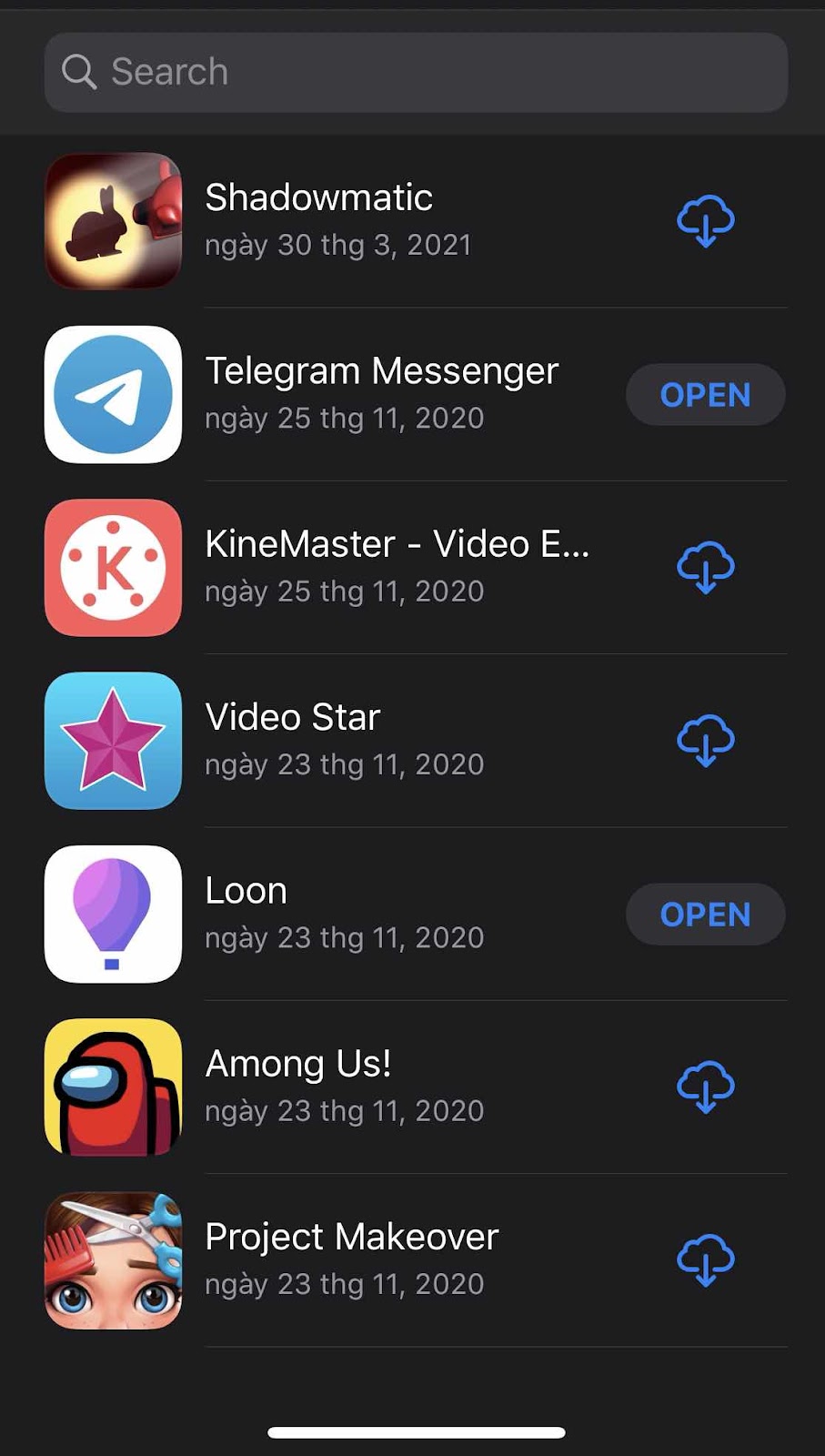Open Telegram Messenger with the OPEN button
Image resolution: width=825 pixels, height=1456 pixels.
point(705,395)
